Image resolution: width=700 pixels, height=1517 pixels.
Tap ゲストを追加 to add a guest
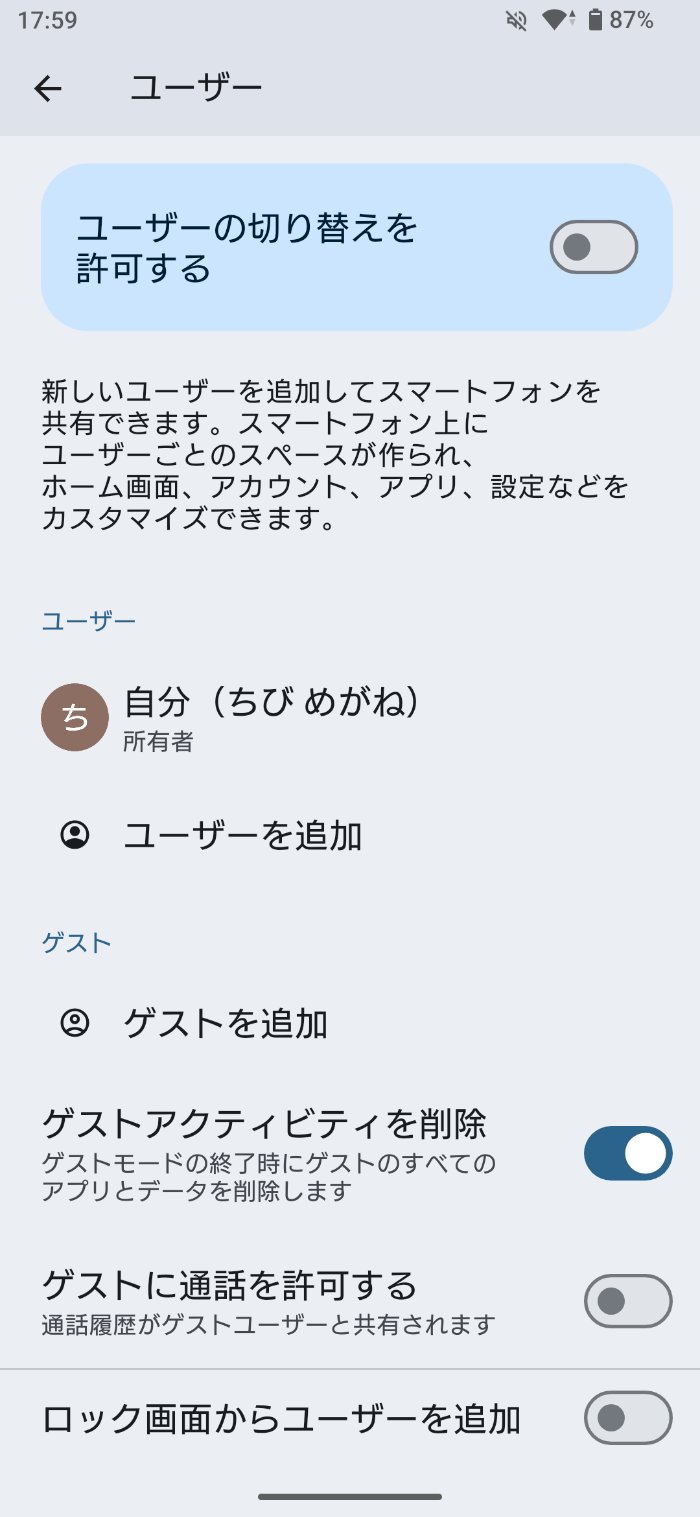pyautogui.click(x=225, y=1023)
